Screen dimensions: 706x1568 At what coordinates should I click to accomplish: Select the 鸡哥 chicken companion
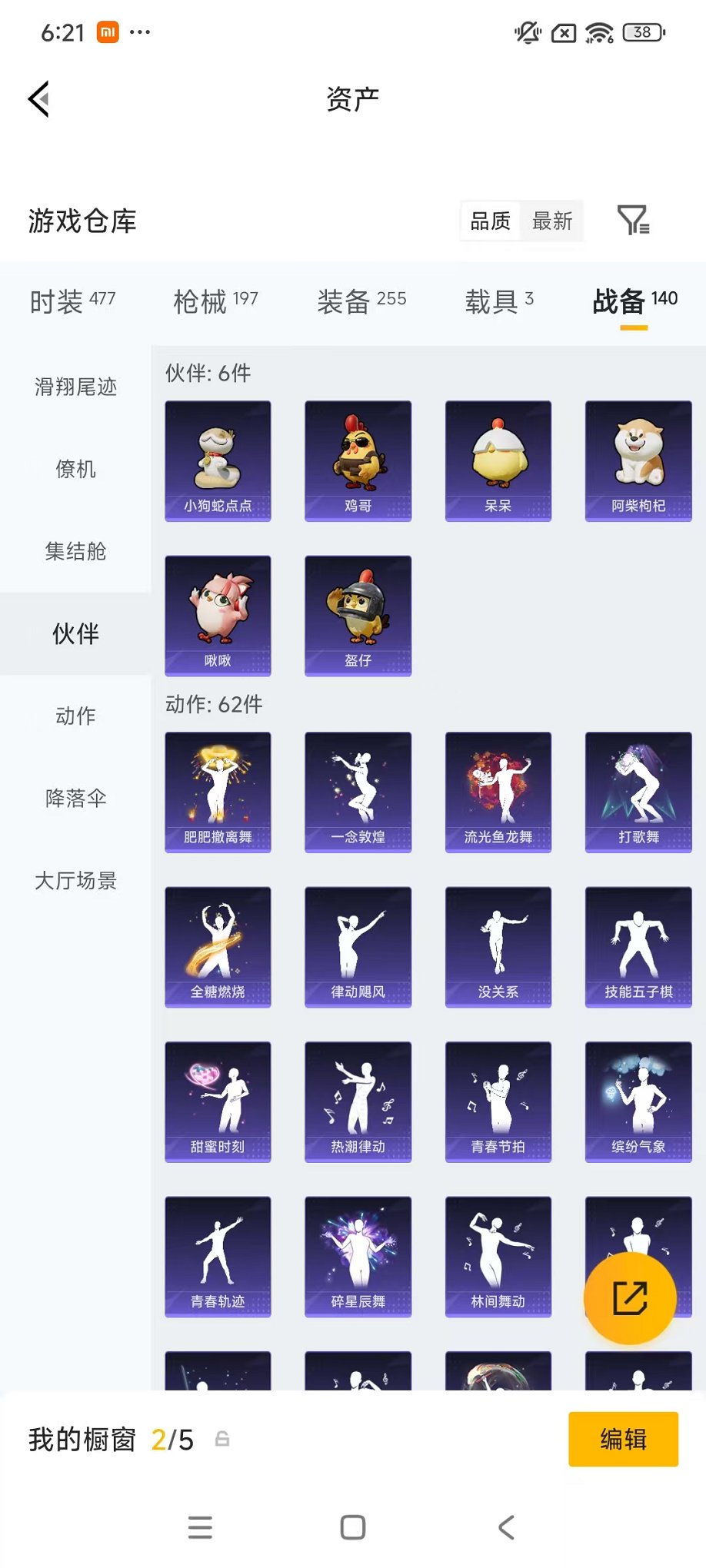tap(358, 460)
